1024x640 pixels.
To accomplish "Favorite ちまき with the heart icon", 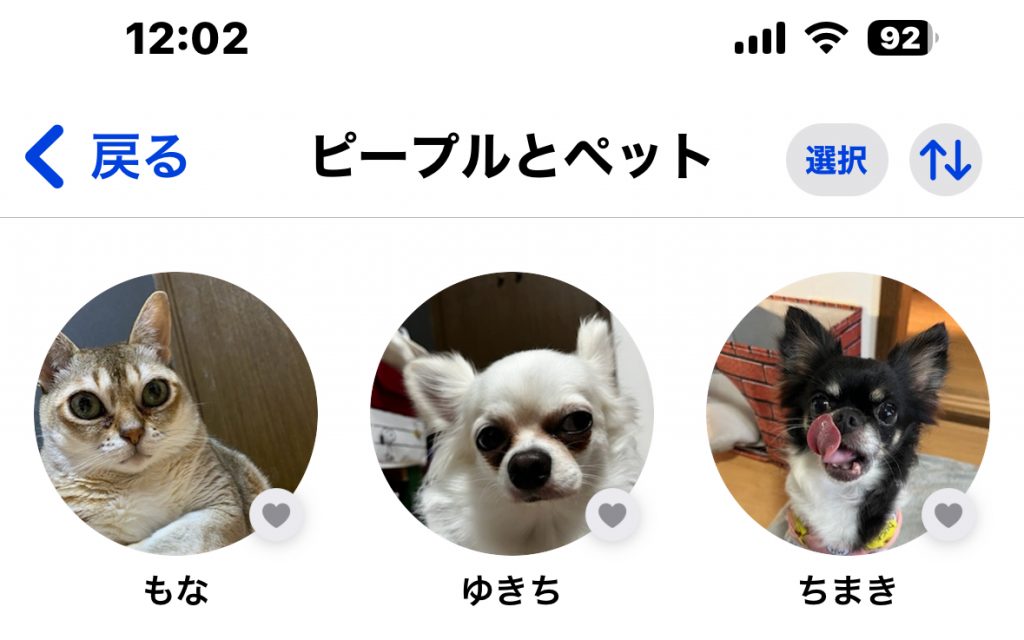I will [x=948, y=516].
